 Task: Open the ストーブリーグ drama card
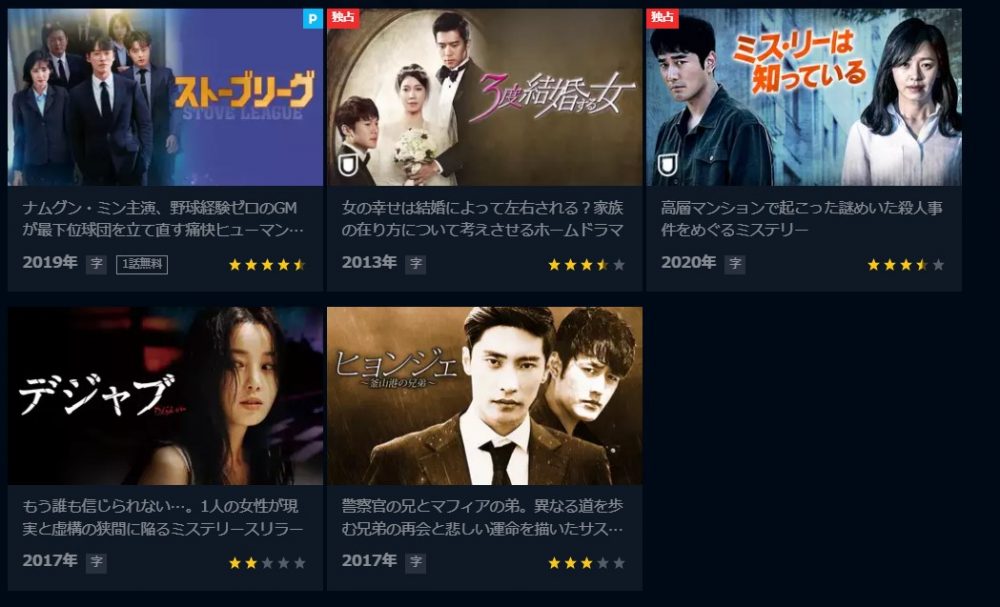[x=165, y=98]
